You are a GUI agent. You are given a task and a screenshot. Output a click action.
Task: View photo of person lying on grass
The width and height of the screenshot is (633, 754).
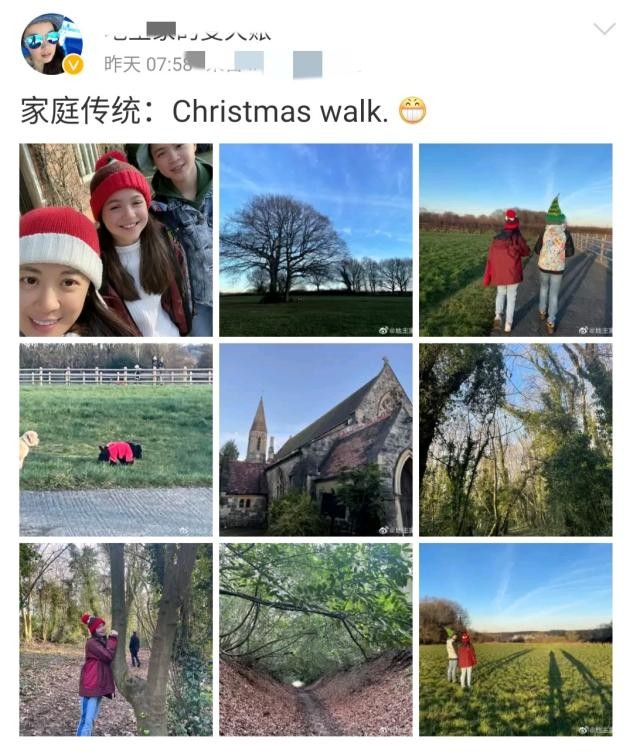coord(116,440)
